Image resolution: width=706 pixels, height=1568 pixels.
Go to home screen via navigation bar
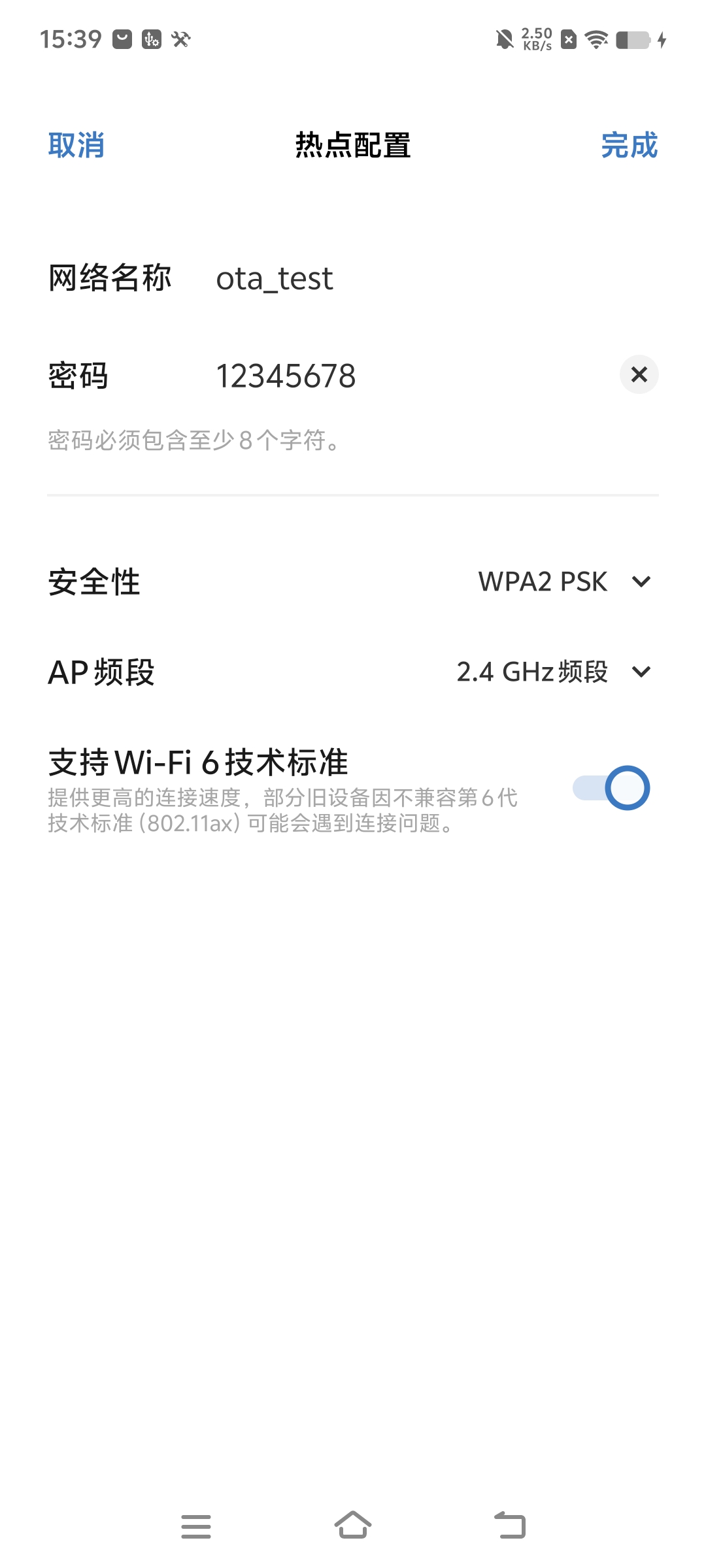[x=353, y=1526]
